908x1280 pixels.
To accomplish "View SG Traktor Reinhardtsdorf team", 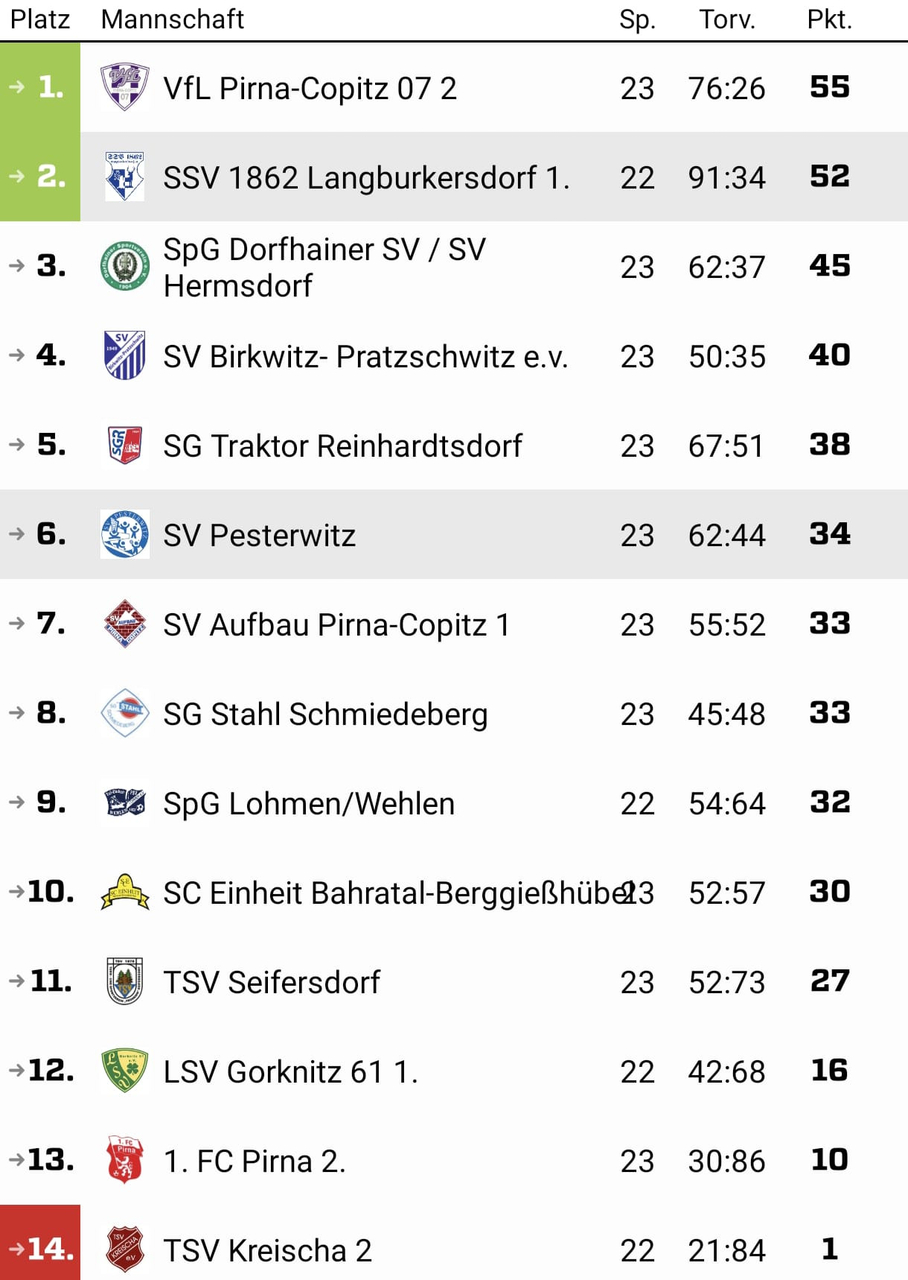I will 454,445.
